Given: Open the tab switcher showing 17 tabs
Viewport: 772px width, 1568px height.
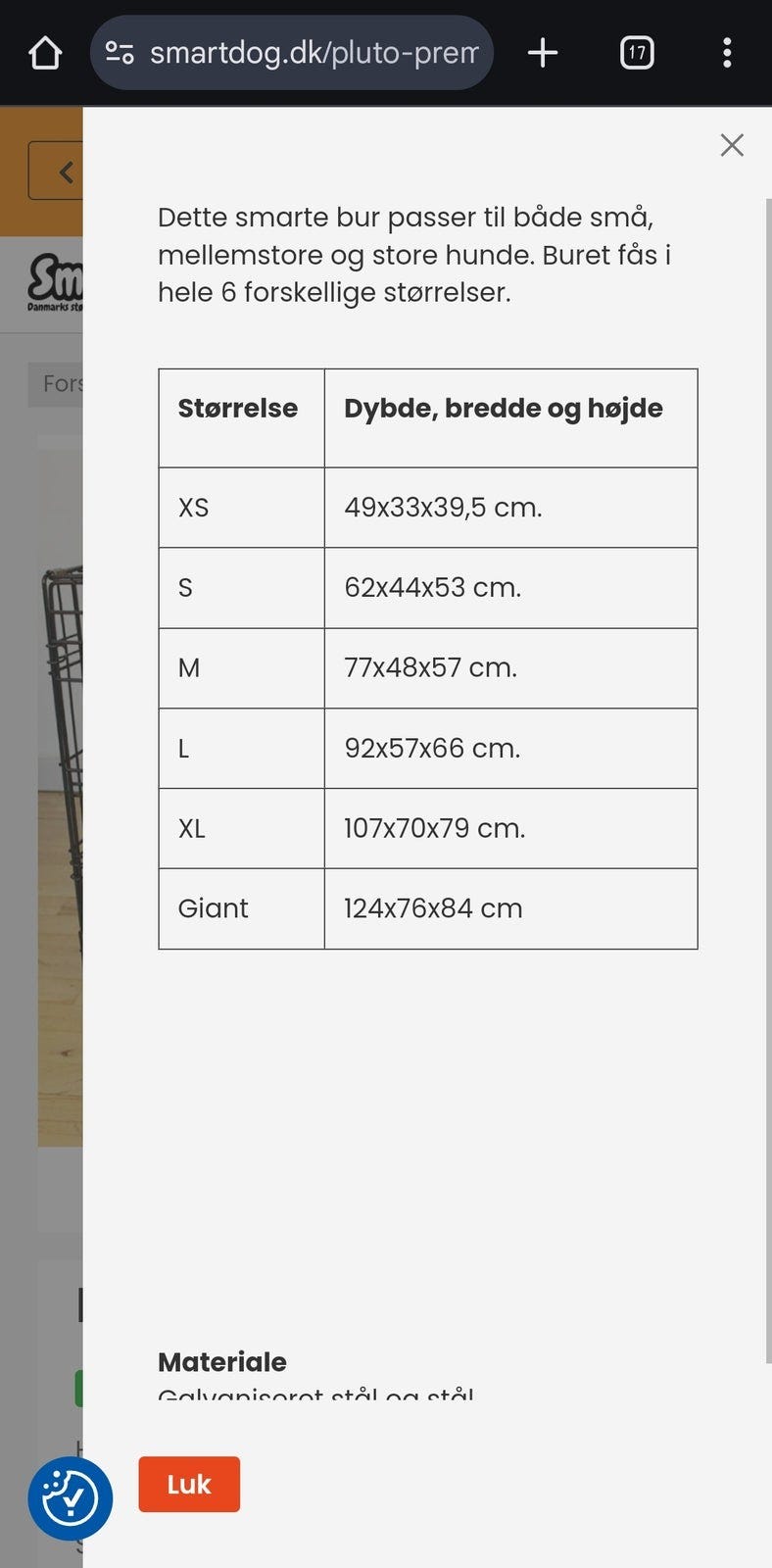Looking at the screenshot, I should click(636, 52).
